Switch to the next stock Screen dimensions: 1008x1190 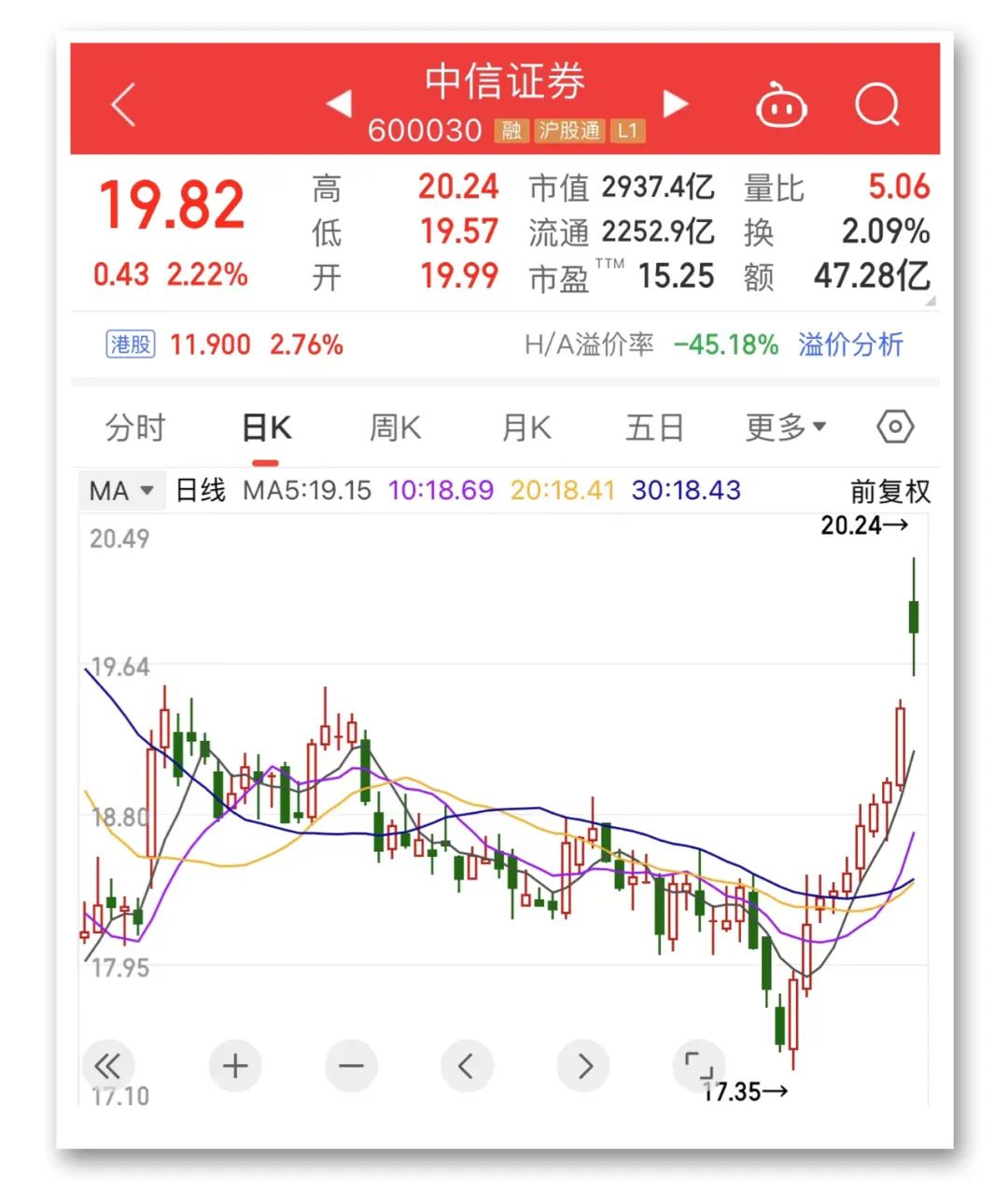[x=675, y=104]
